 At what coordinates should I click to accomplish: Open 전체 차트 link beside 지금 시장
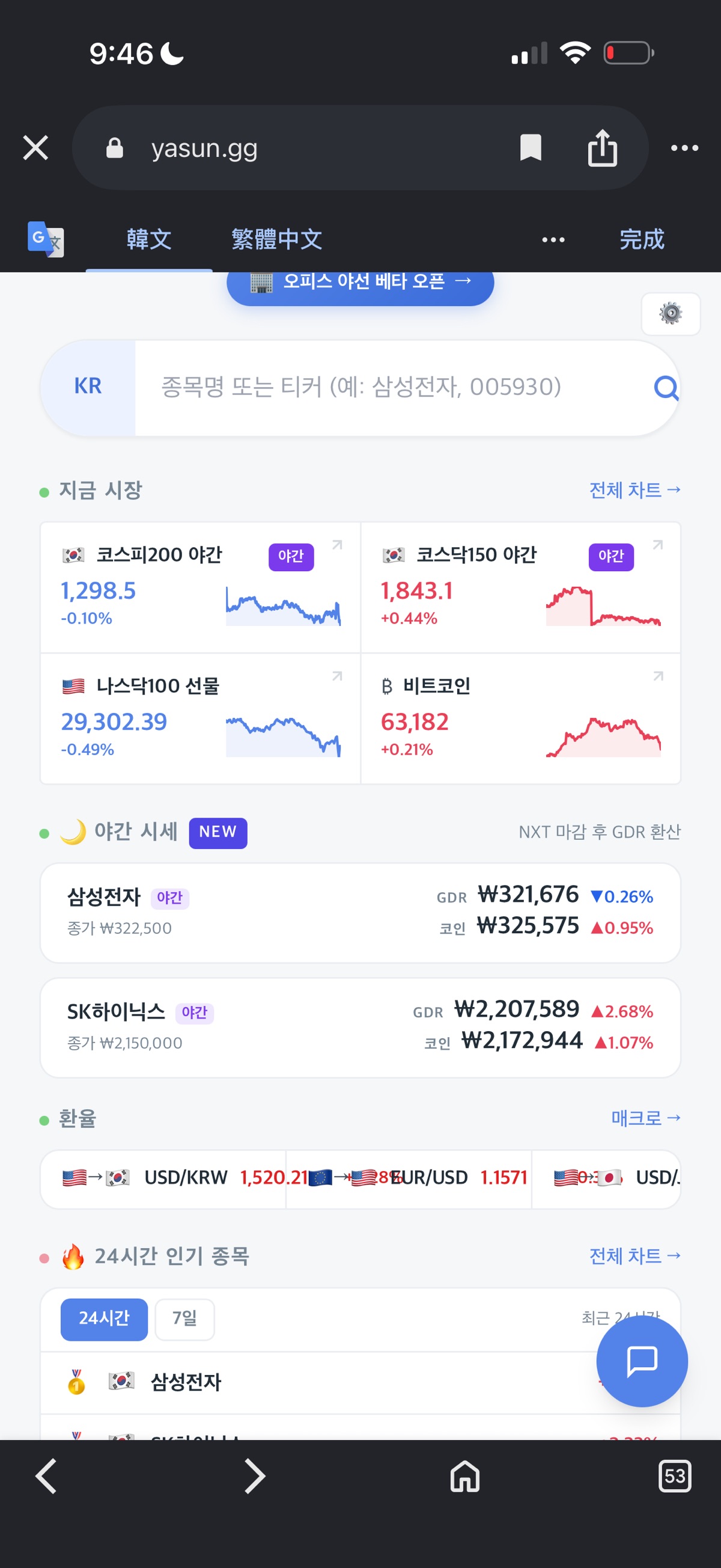634,490
